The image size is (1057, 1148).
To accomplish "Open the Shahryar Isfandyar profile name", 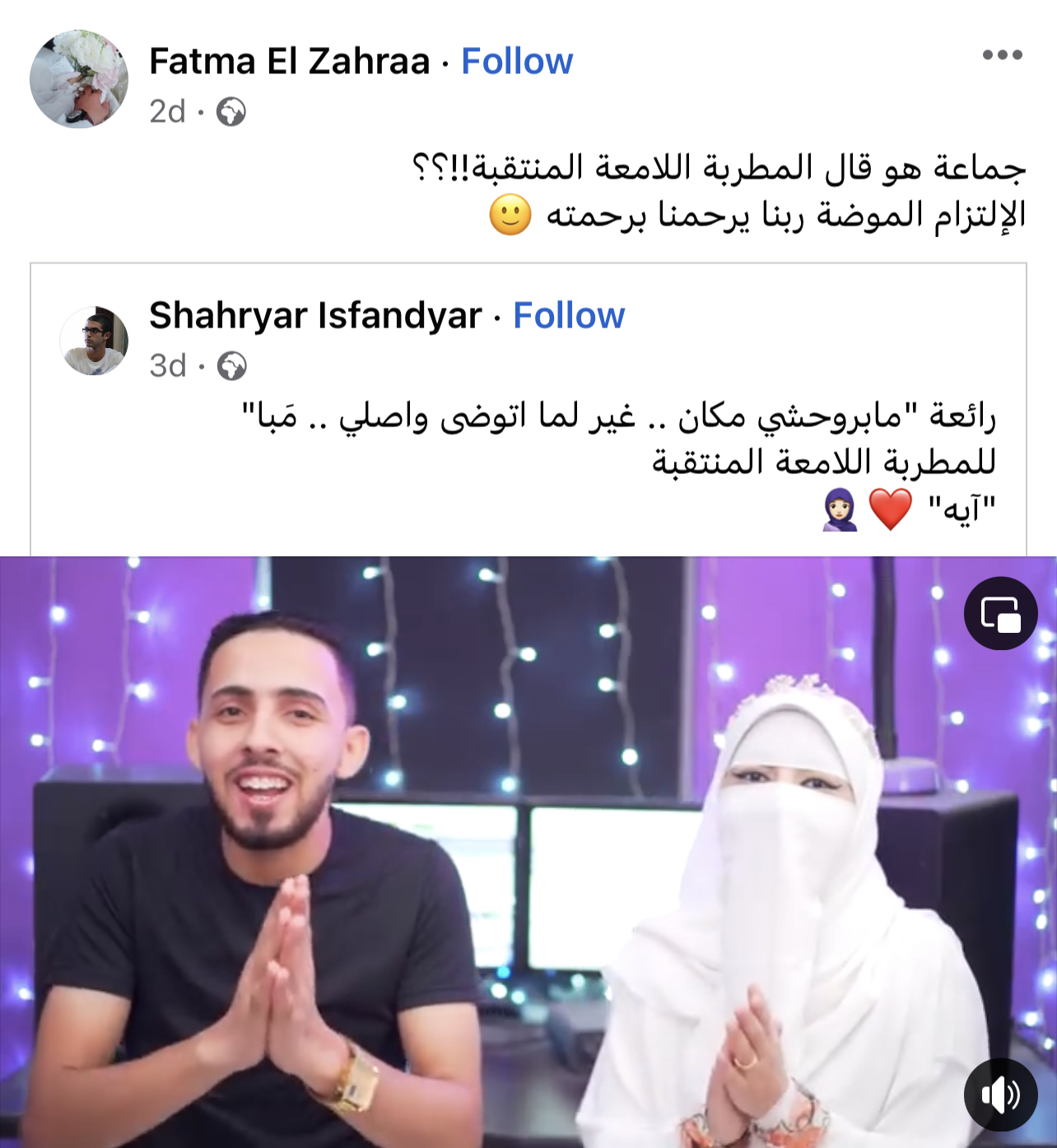I will click(315, 316).
